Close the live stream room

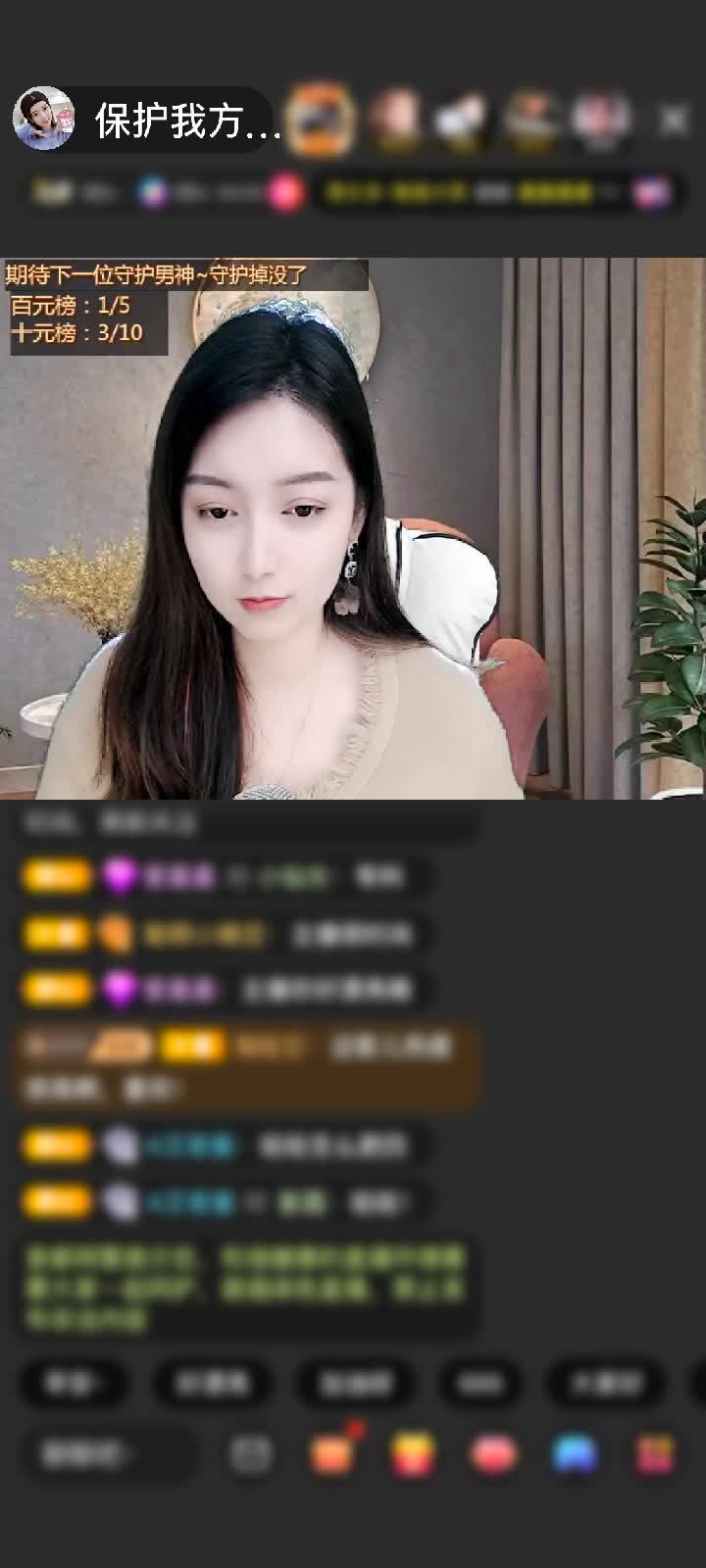(x=674, y=120)
